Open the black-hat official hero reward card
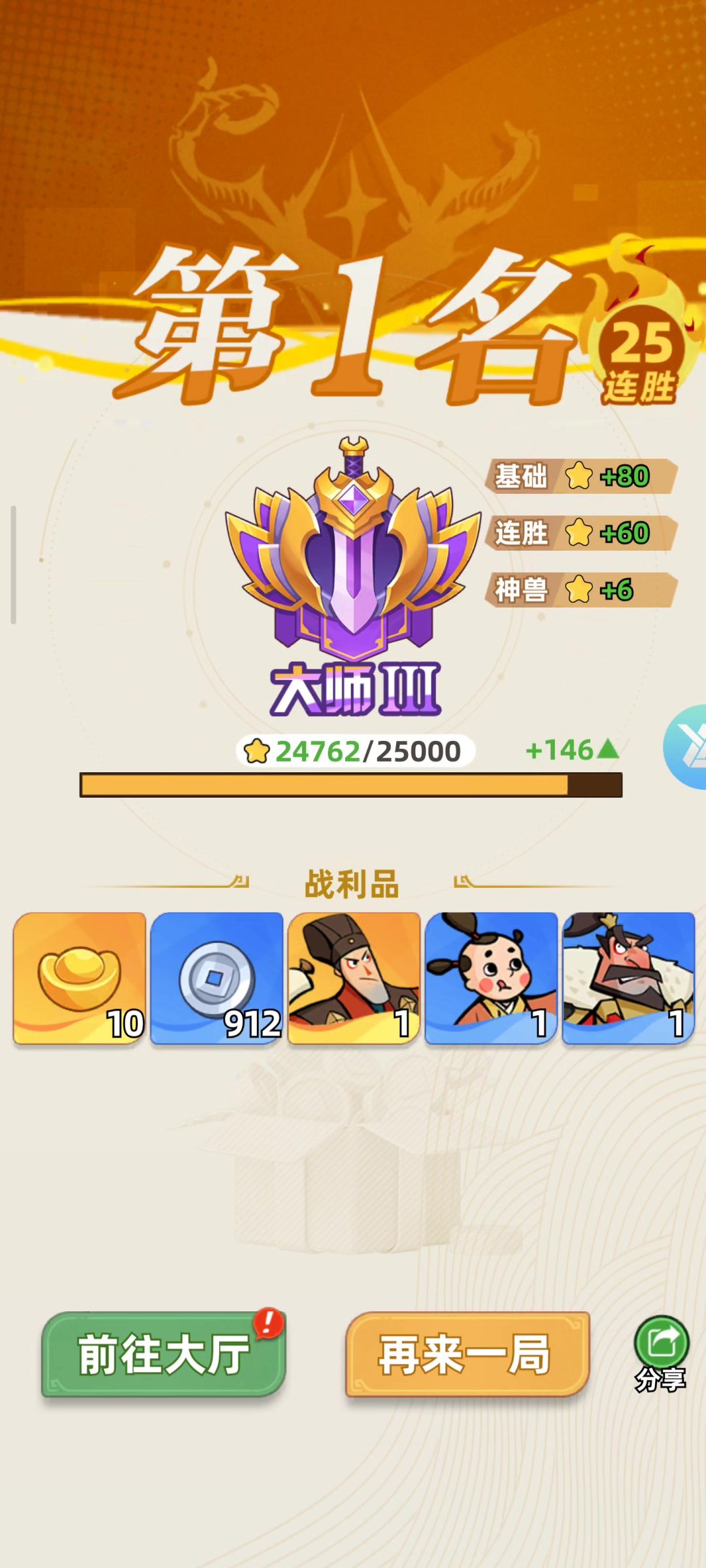 click(x=354, y=977)
